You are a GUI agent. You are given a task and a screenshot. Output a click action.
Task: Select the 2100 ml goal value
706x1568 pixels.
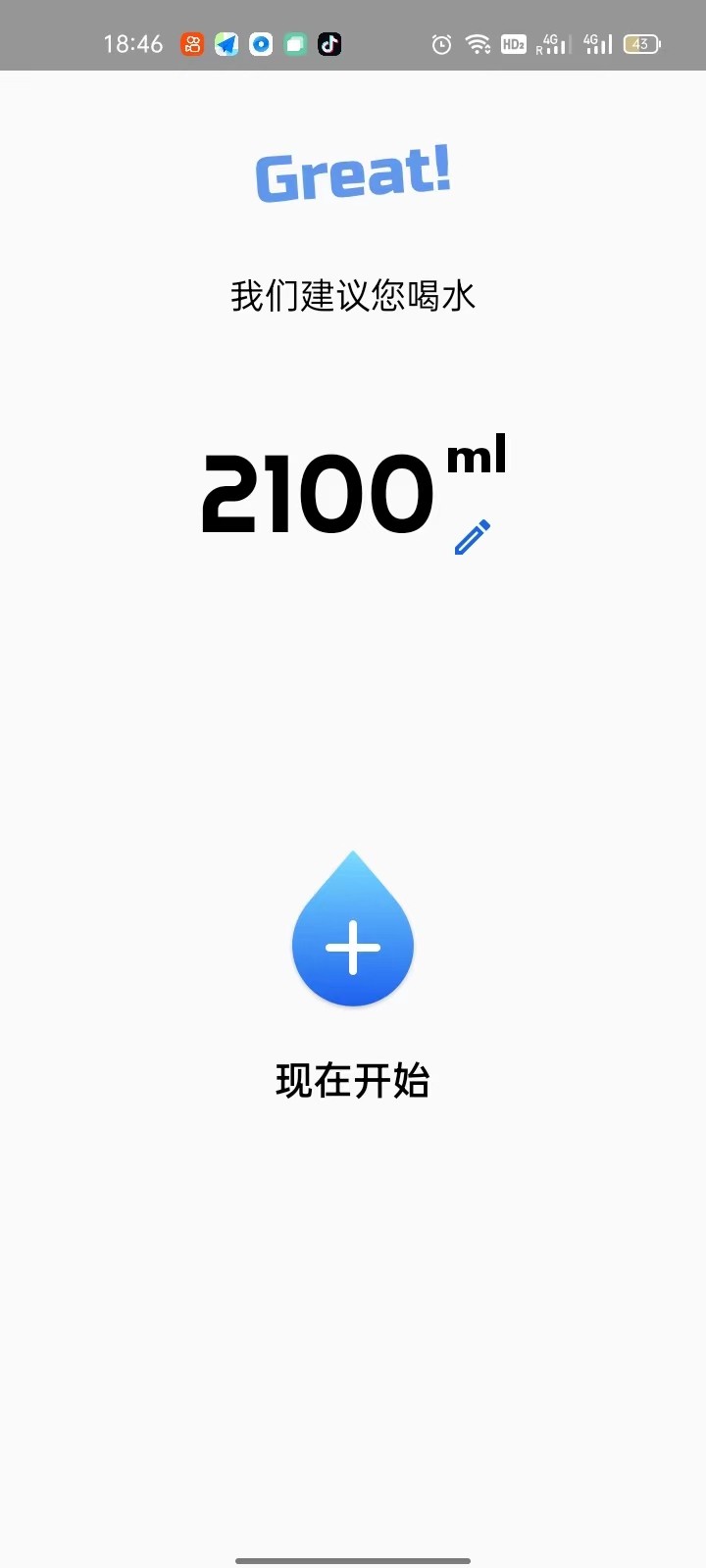319,493
